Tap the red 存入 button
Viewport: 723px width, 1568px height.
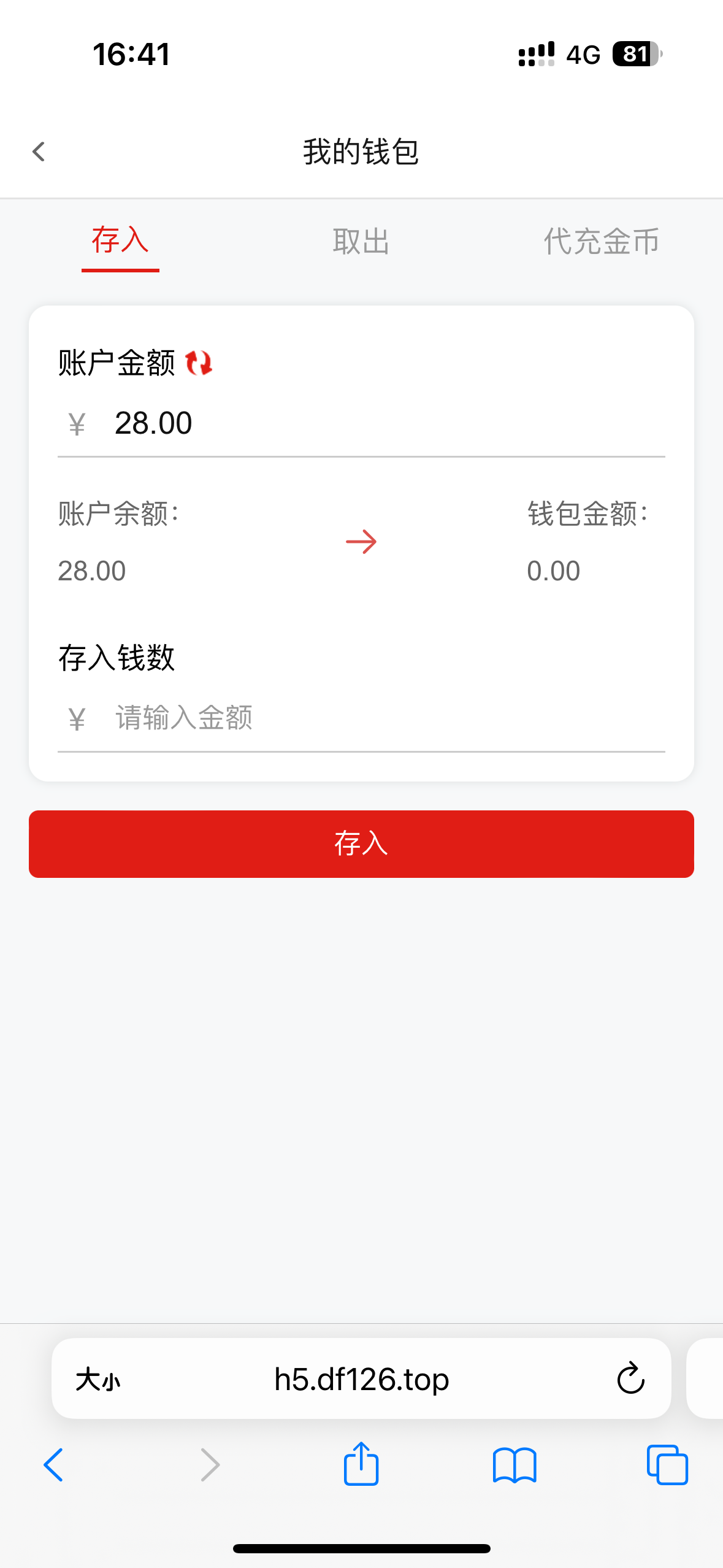tap(361, 844)
